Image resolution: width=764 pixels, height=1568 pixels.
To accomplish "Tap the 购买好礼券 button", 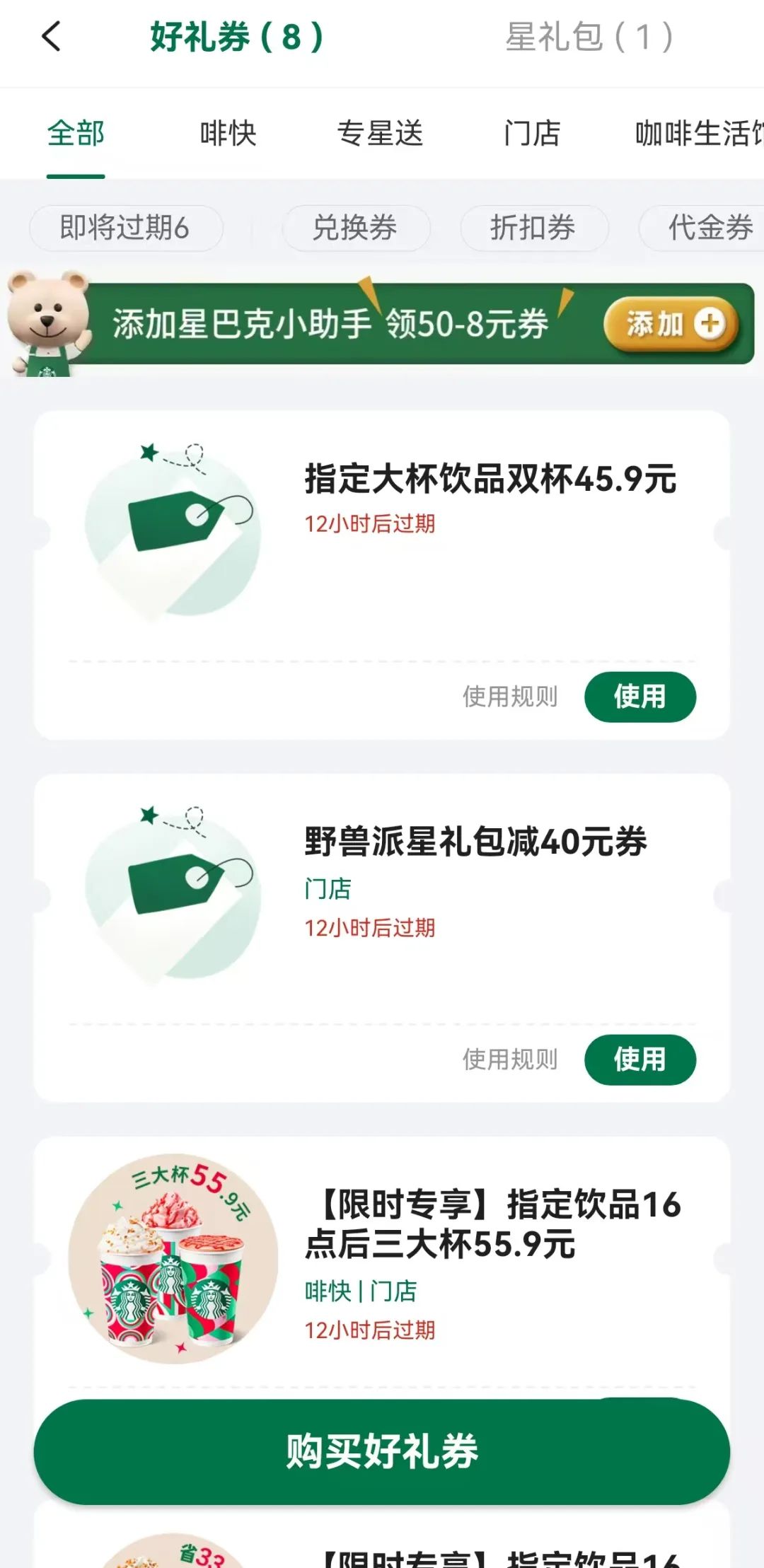I will click(382, 1451).
